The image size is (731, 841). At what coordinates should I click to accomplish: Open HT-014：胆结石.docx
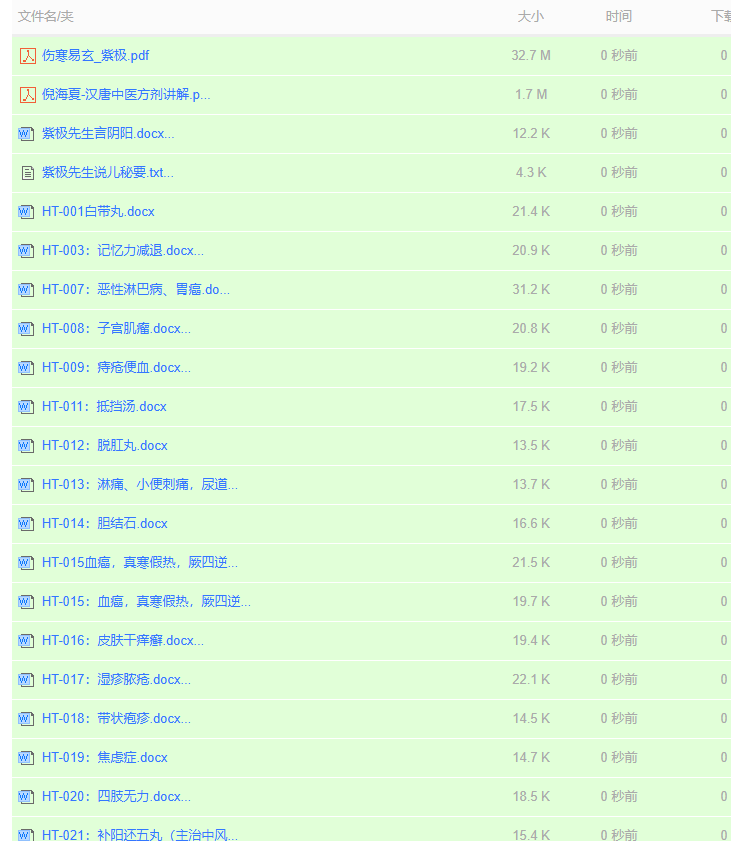coord(104,523)
